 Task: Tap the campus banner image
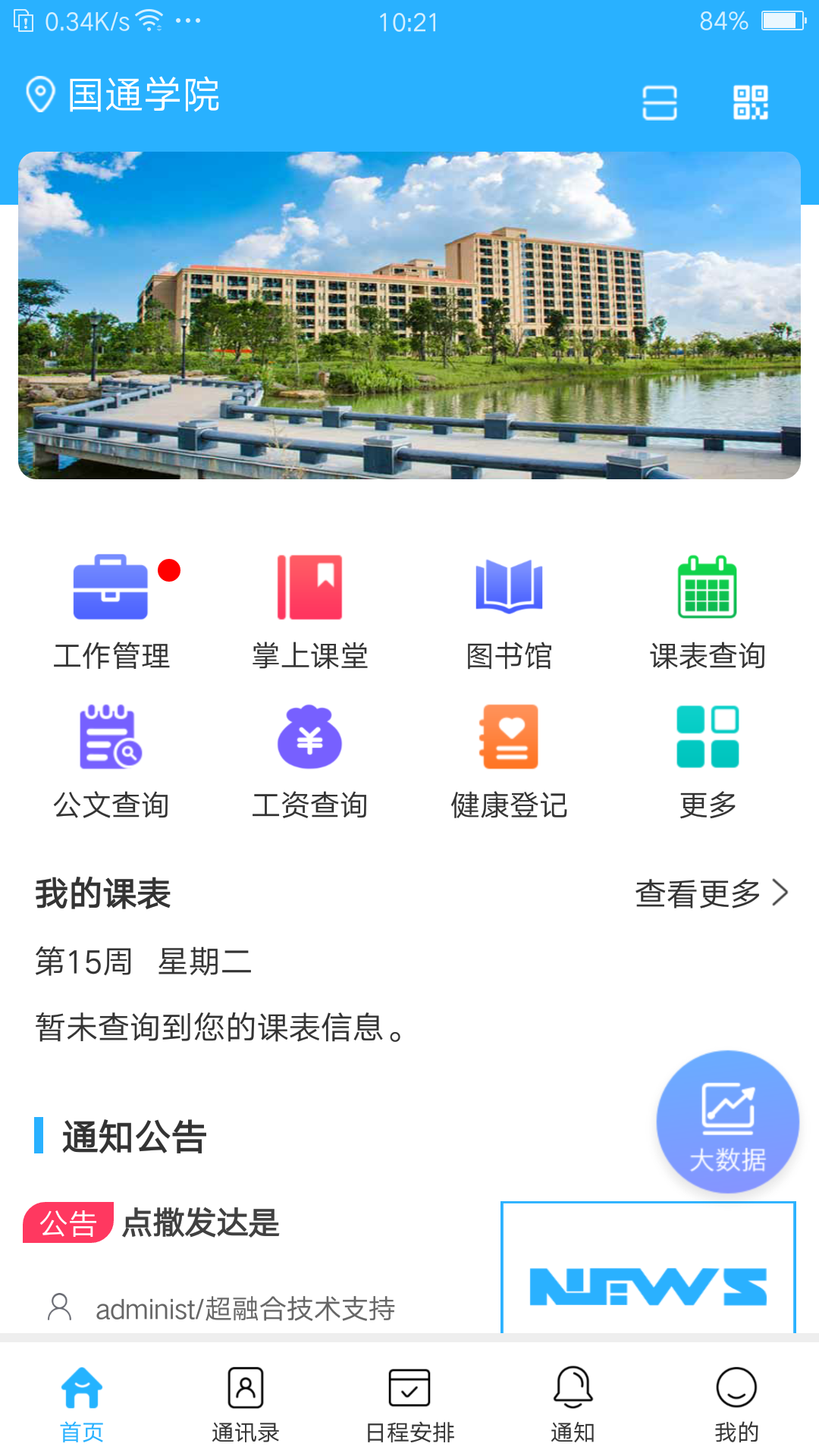point(409,315)
